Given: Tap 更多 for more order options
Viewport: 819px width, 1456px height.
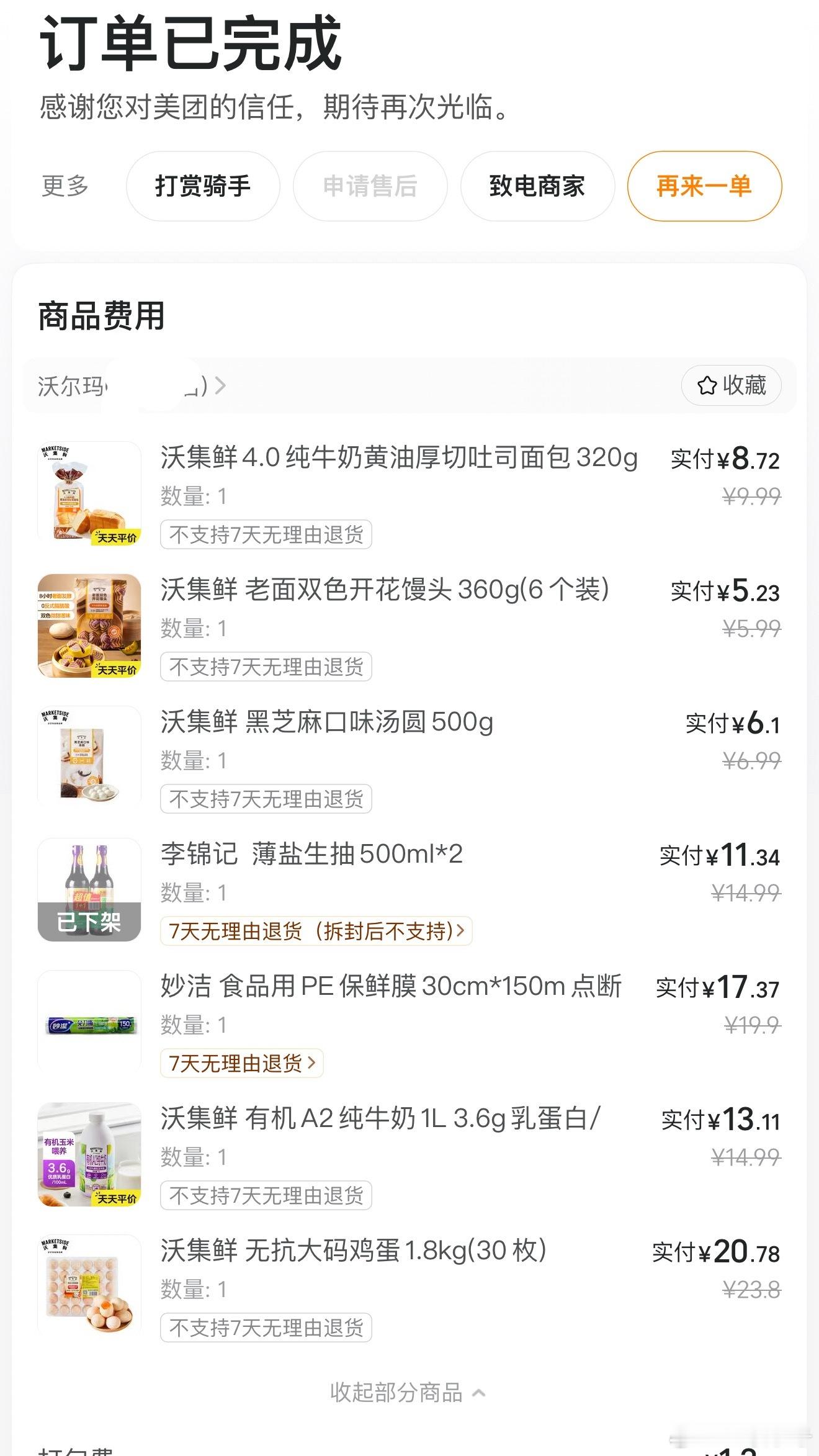Looking at the screenshot, I should click(65, 186).
